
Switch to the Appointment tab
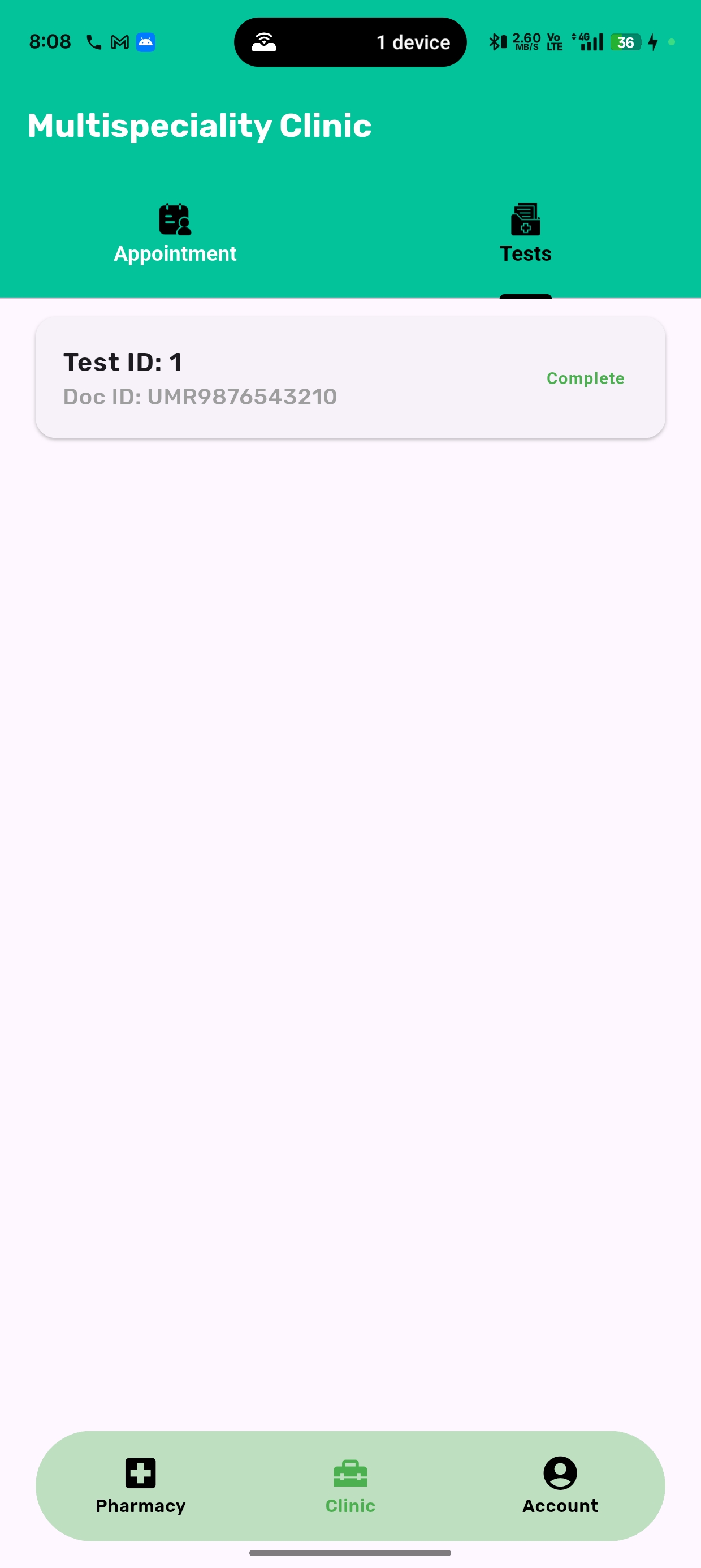point(175,234)
